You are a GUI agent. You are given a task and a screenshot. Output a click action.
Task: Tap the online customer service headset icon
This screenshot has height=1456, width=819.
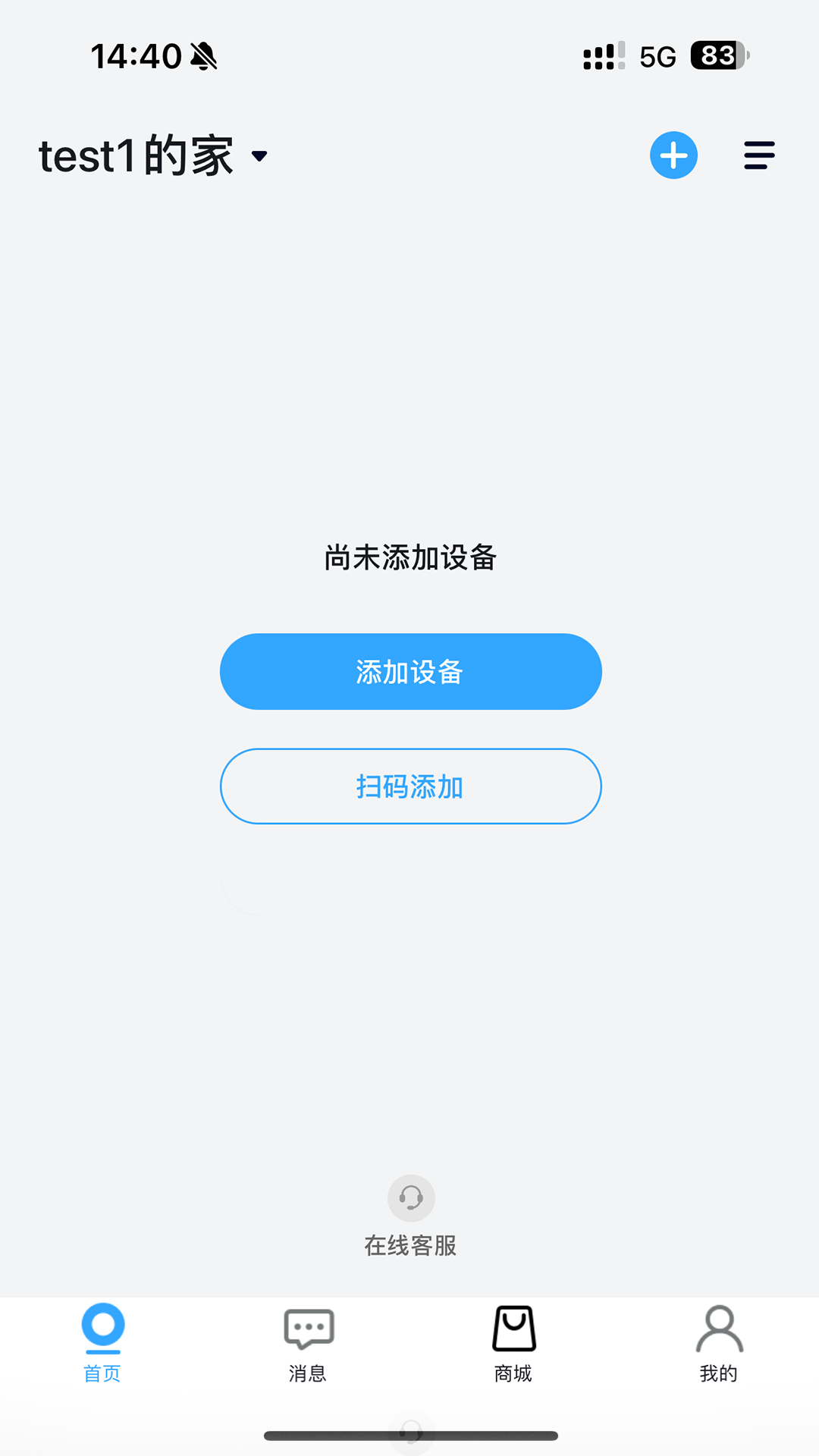coord(410,1200)
